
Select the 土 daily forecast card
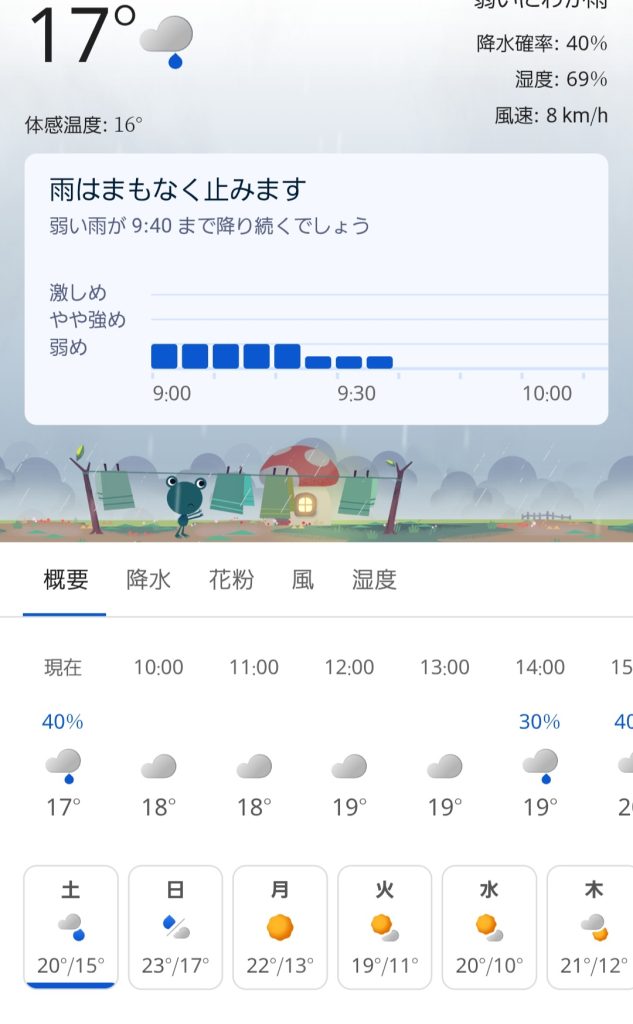(71, 926)
